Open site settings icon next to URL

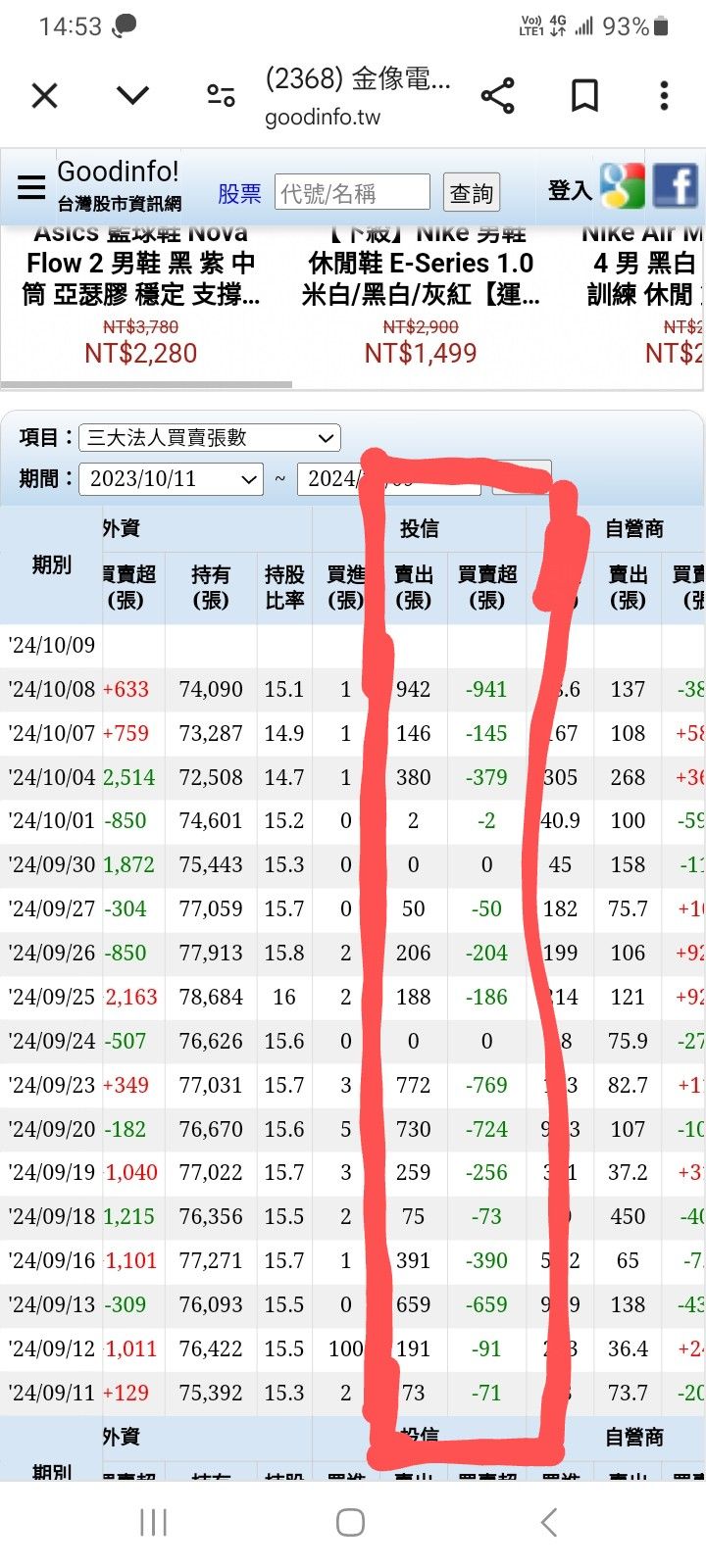(x=221, y=95)
